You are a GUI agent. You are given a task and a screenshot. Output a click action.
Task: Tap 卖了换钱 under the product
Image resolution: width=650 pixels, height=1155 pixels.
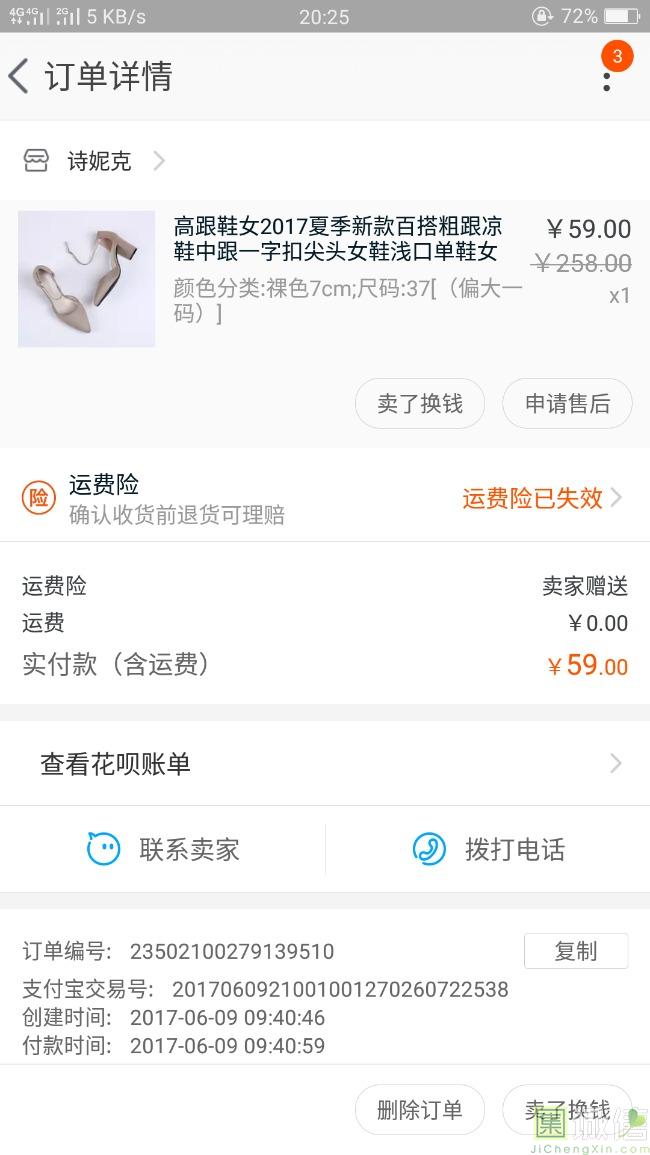[420, 404]
